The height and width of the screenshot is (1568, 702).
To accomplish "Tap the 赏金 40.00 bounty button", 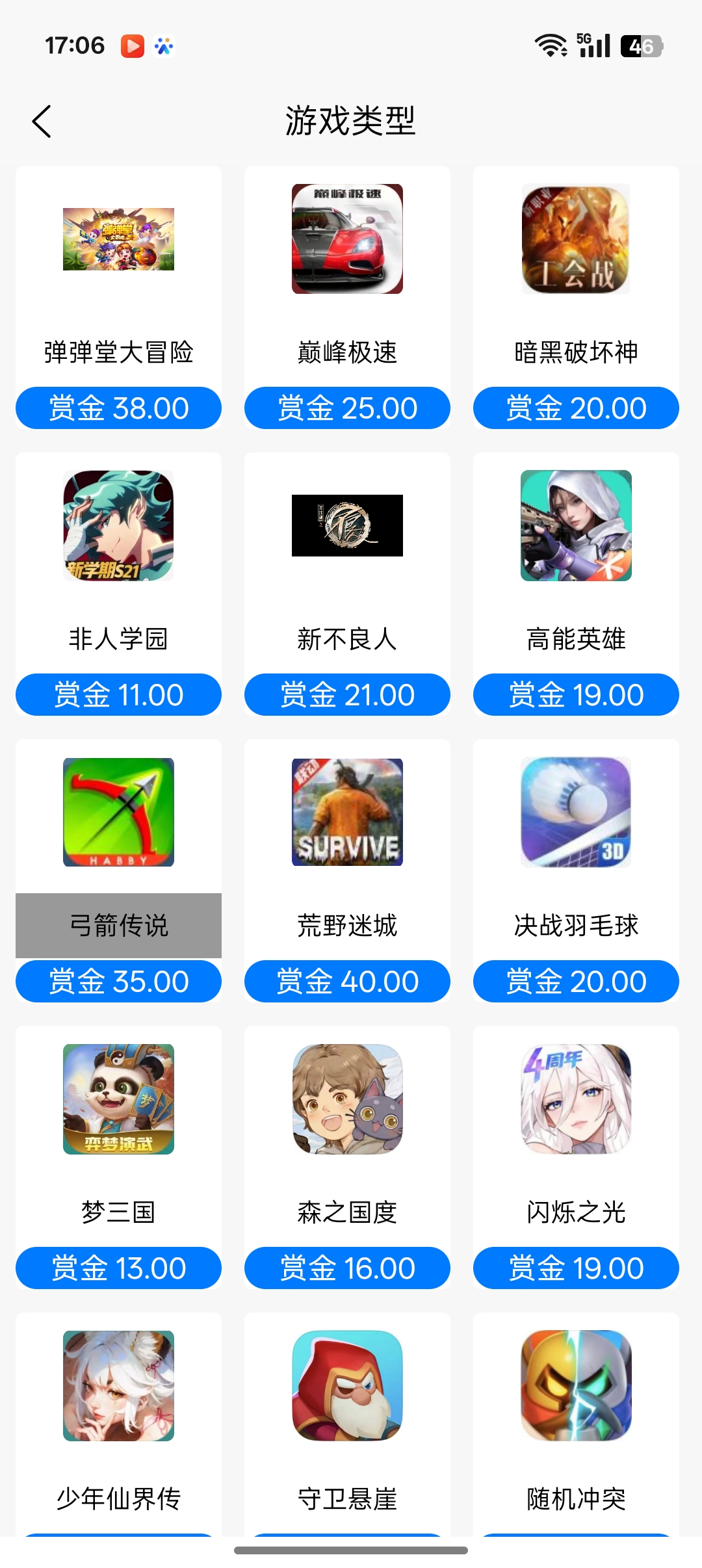I will pyautogui.click(x=347, y=981).
